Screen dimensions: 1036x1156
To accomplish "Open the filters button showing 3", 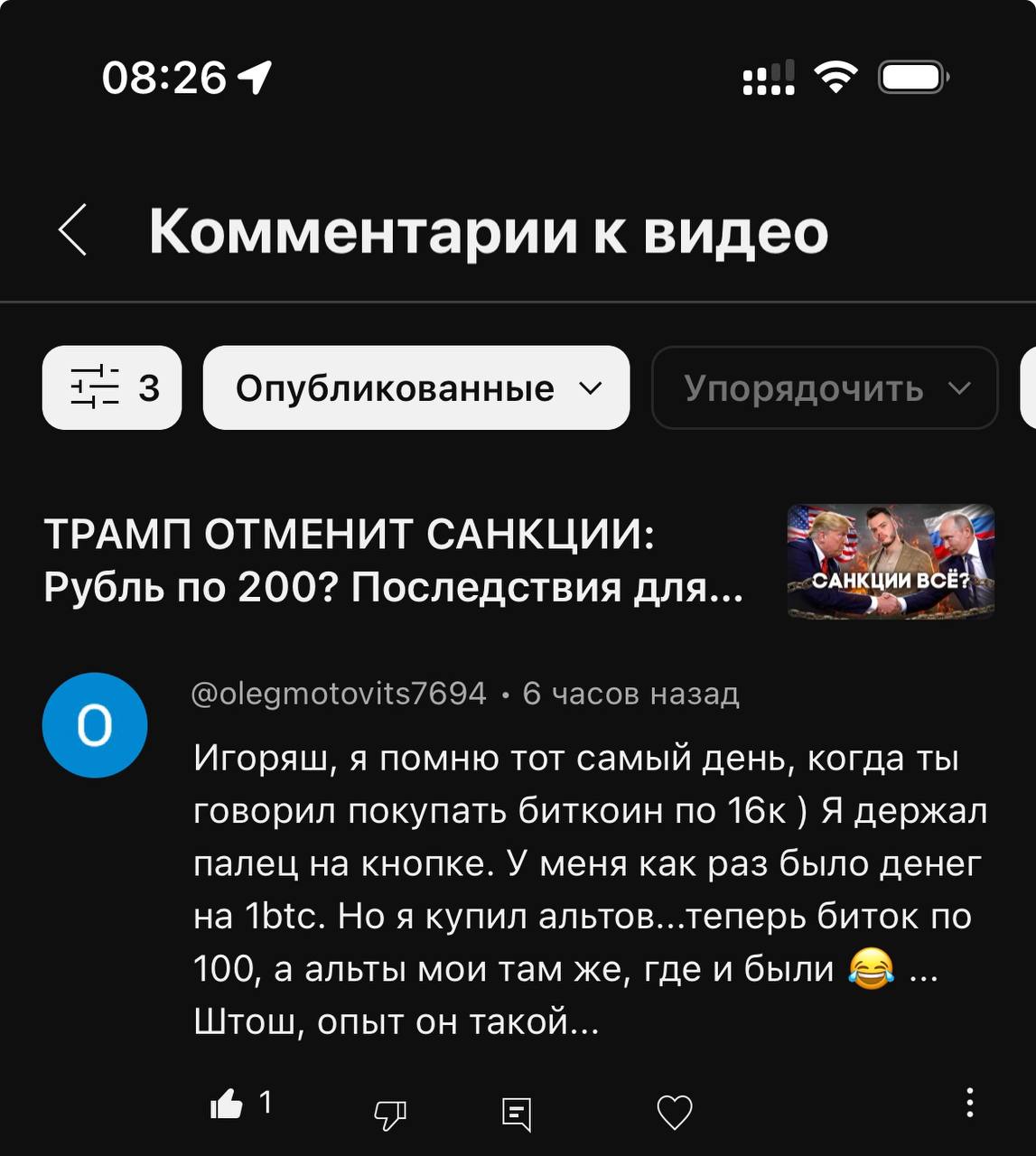I will pos(112,388).
